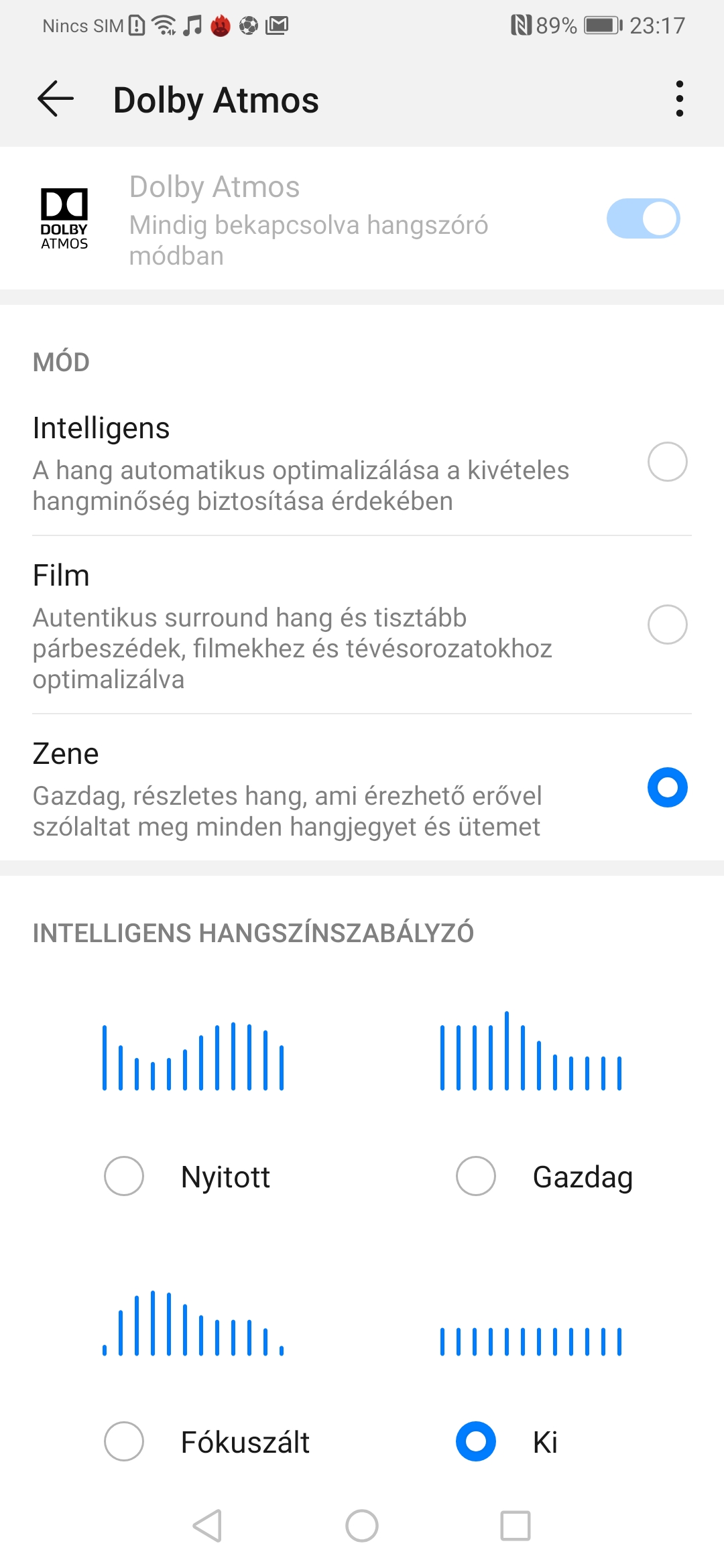
Task: Choose the Film mode
Action: point(362,625)
